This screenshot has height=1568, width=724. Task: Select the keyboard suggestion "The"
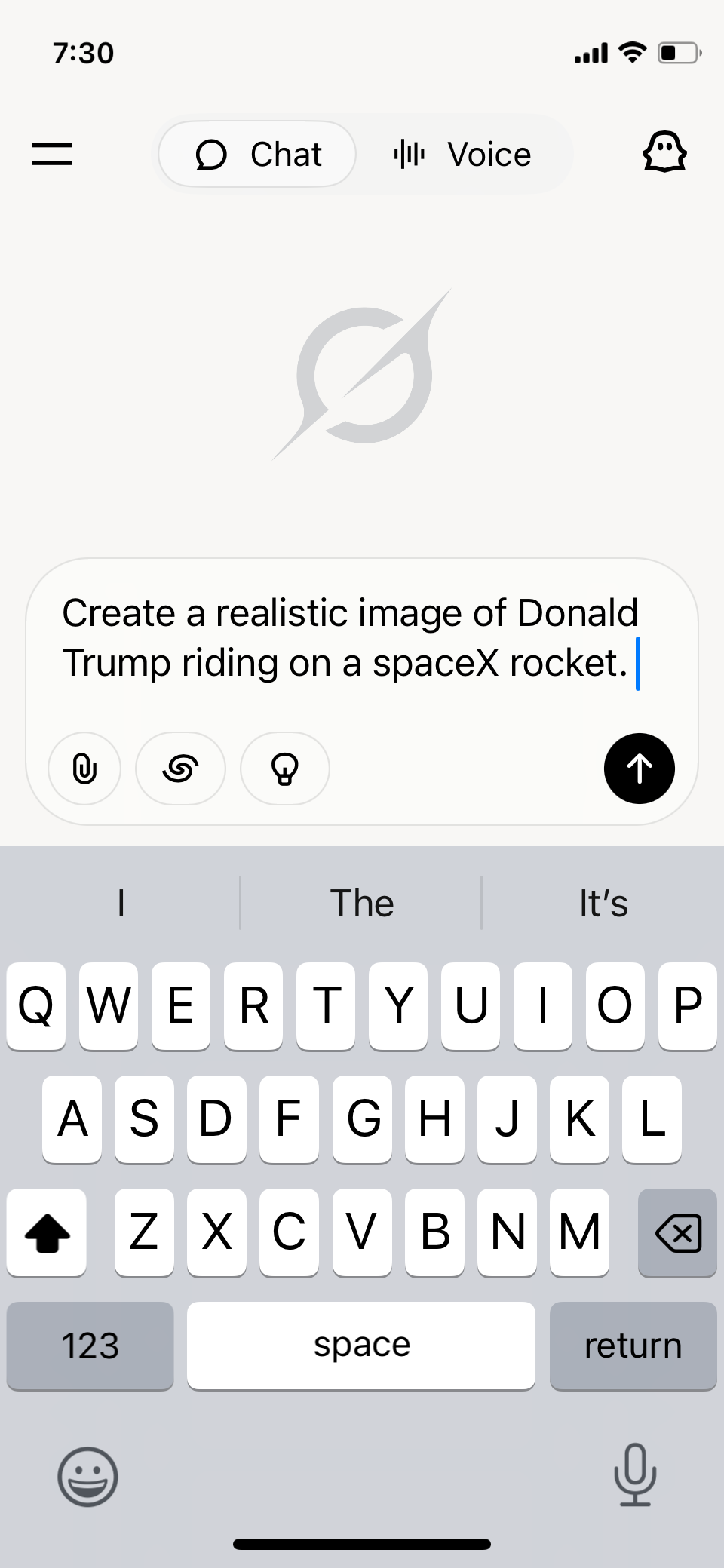click(x=362, y=903)
